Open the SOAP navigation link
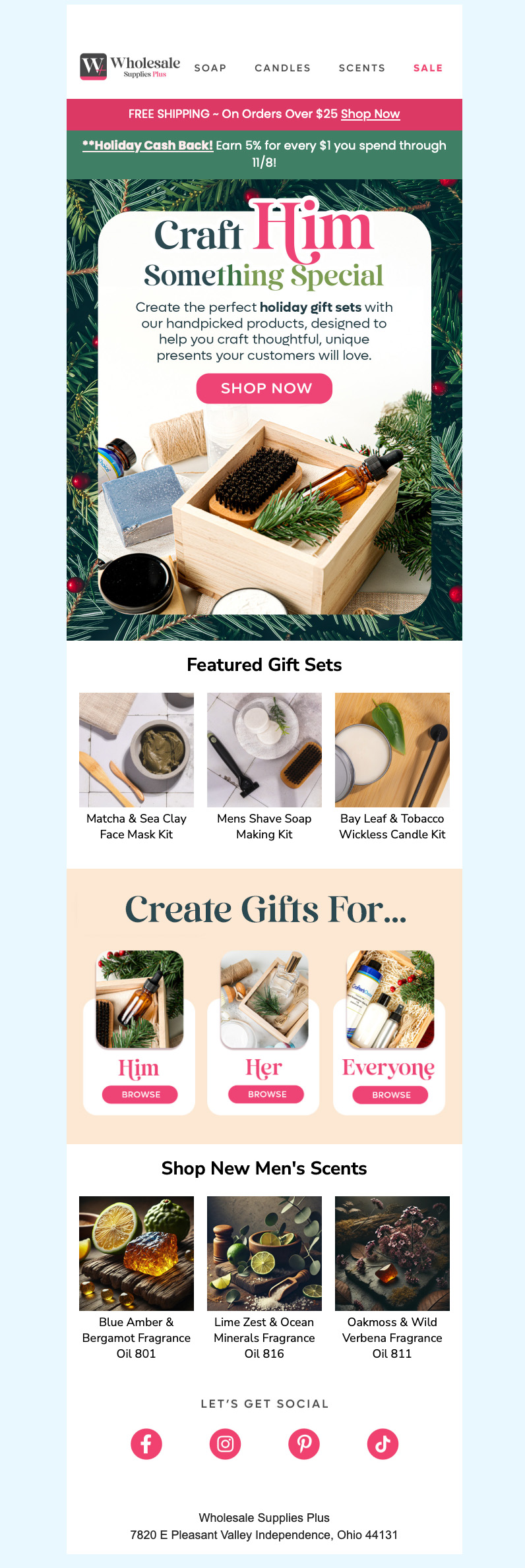Viewport: 525px width, 1568px height. [210, 68]
